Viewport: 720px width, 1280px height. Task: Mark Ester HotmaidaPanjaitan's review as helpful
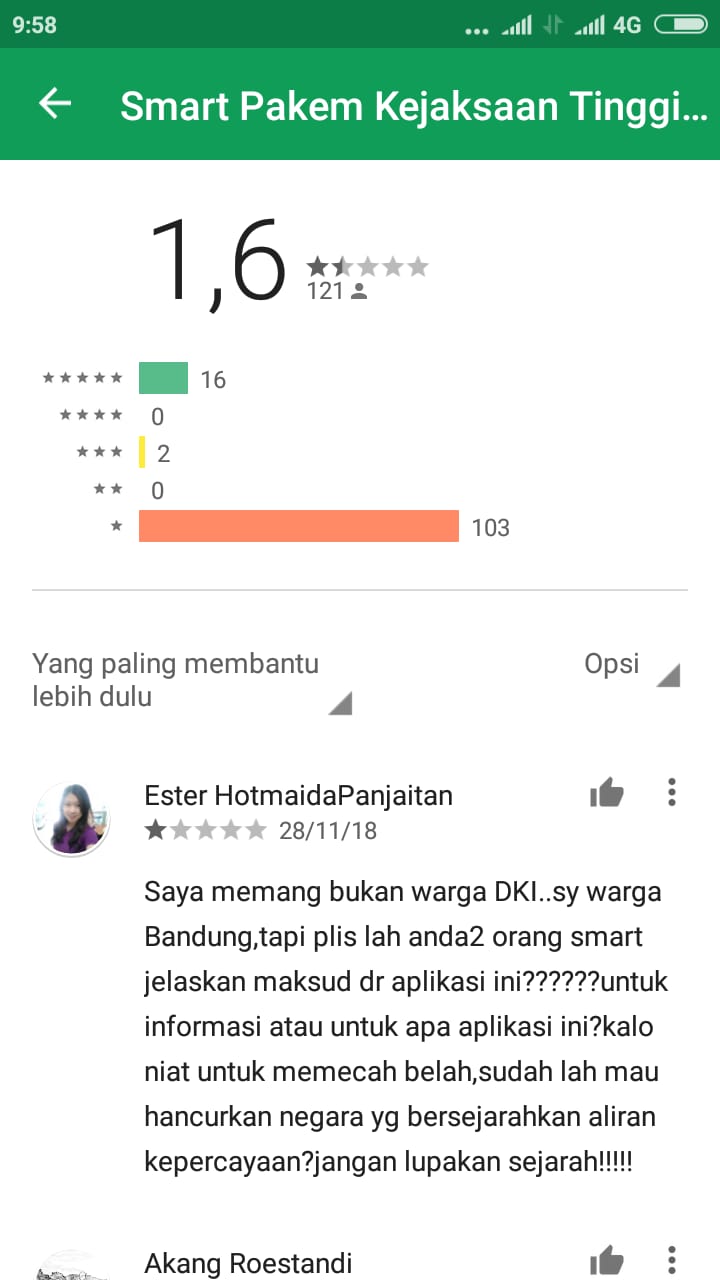(x=606, y=794)
